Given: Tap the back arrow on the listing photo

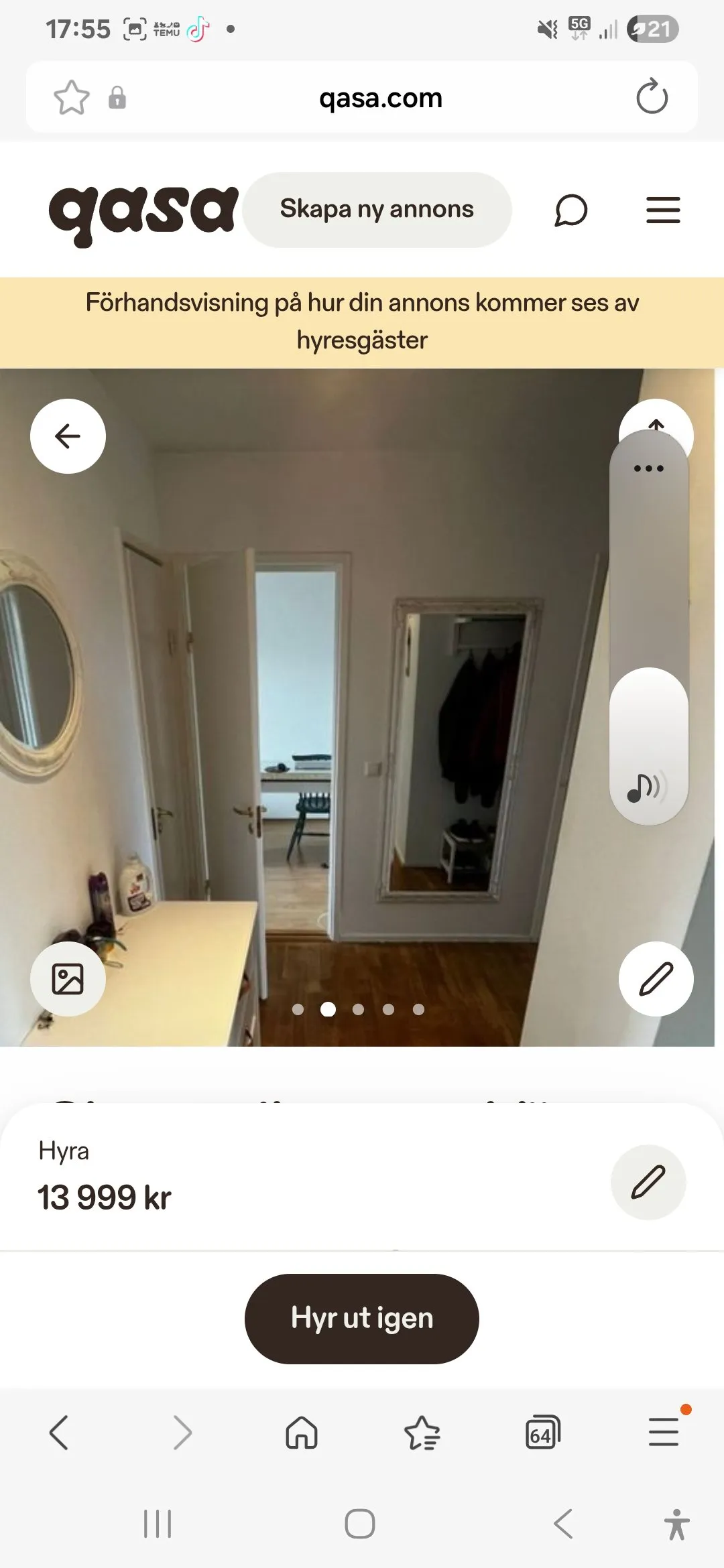Looking at the screenshot, I should [68, 435].
